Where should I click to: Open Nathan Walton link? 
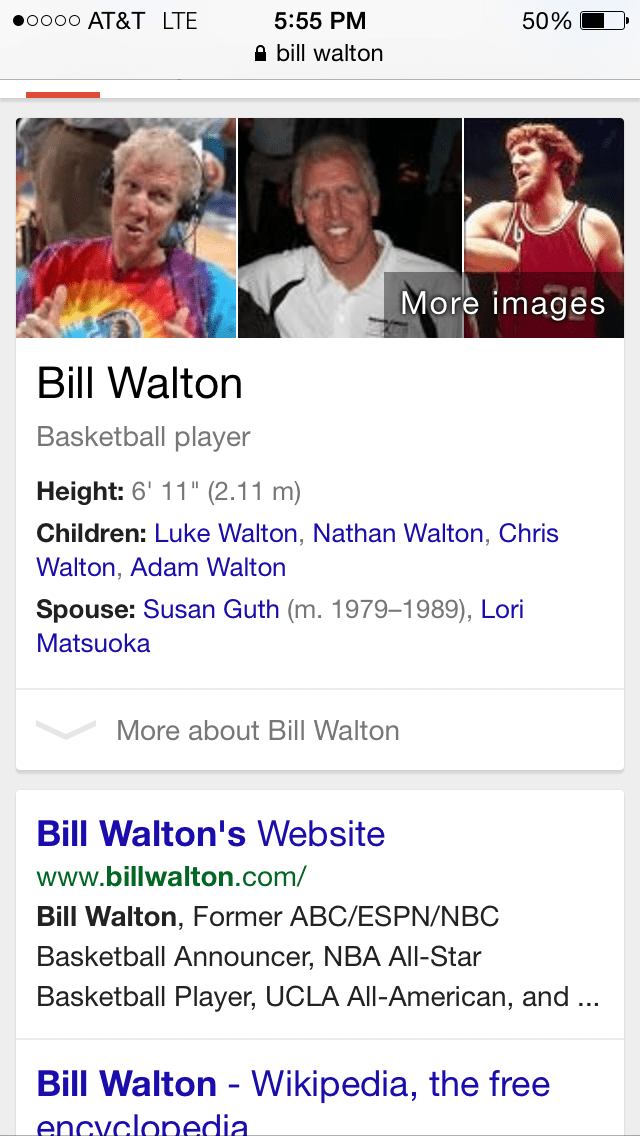398,533
